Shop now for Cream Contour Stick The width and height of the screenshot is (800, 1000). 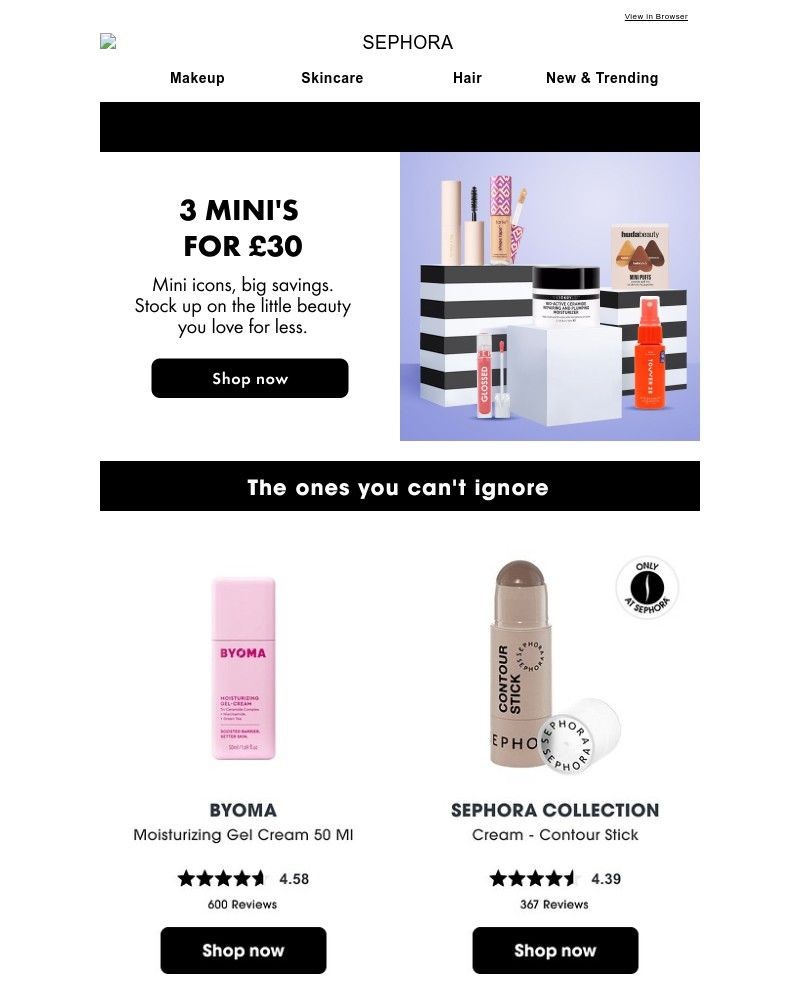pyautogui.click(x=555, y=950)
